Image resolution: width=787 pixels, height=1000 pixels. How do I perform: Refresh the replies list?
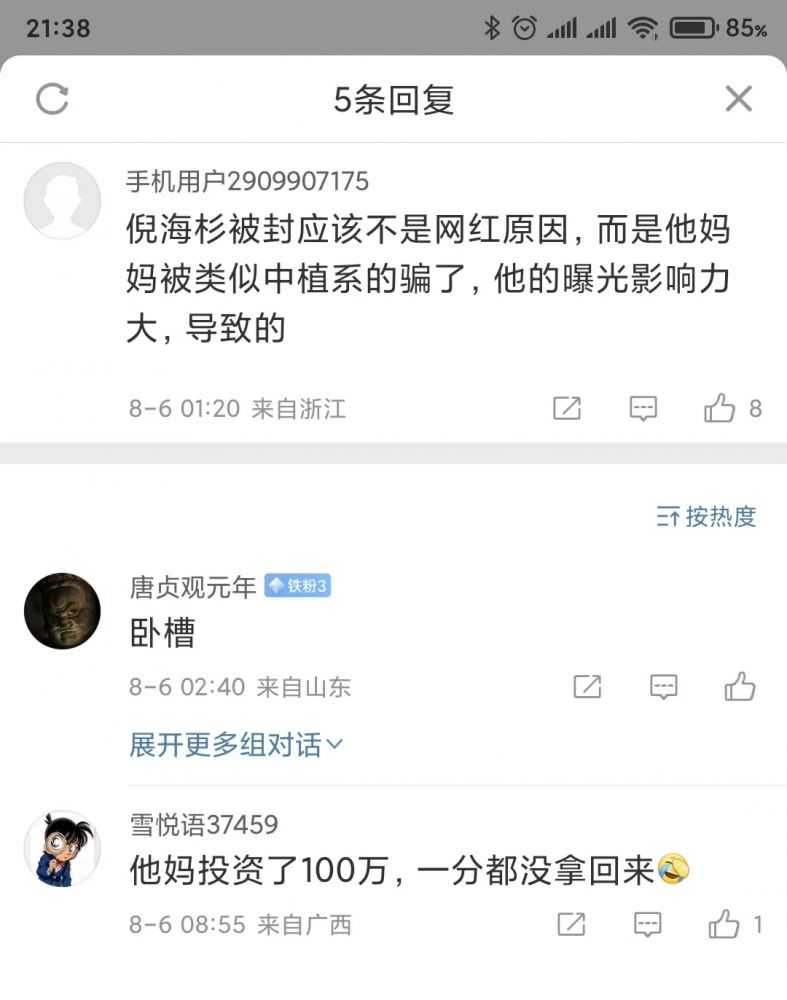pos(52,98)
